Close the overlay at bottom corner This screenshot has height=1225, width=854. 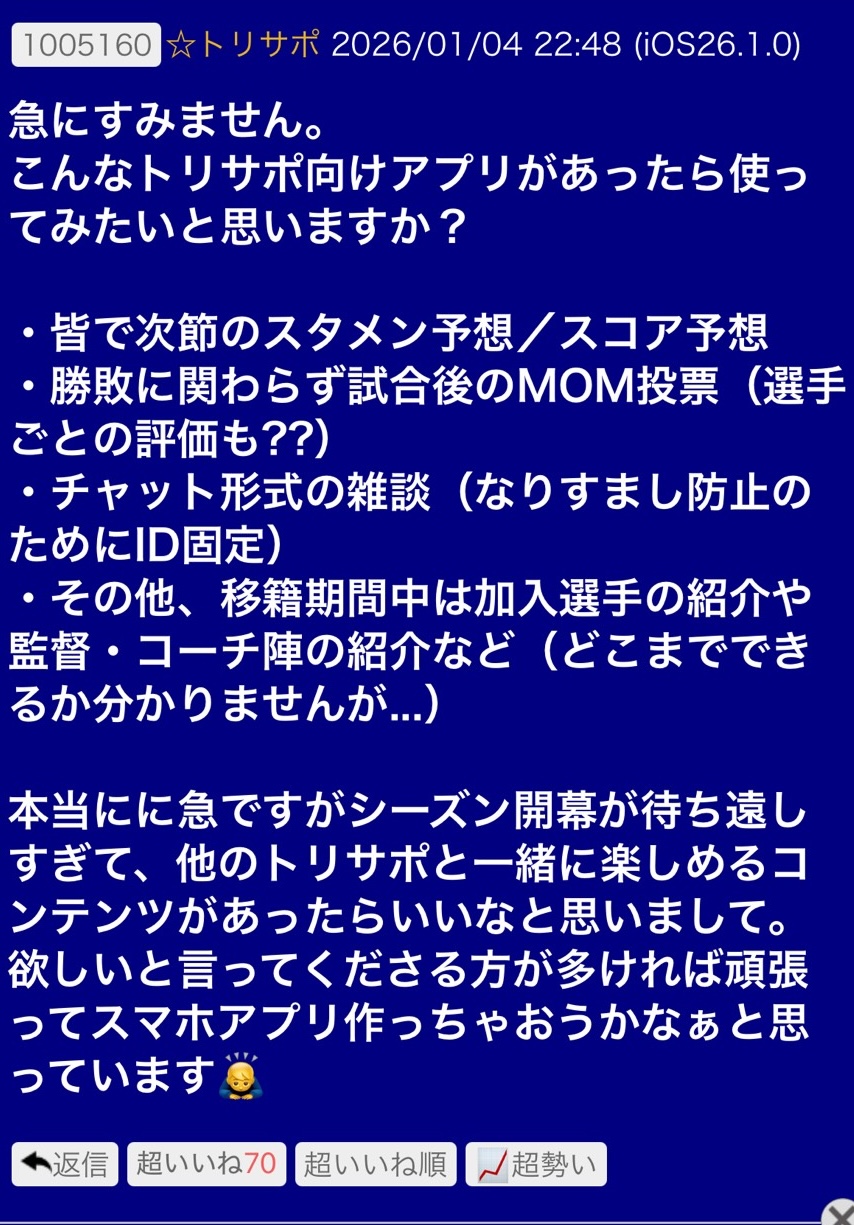840,1214
